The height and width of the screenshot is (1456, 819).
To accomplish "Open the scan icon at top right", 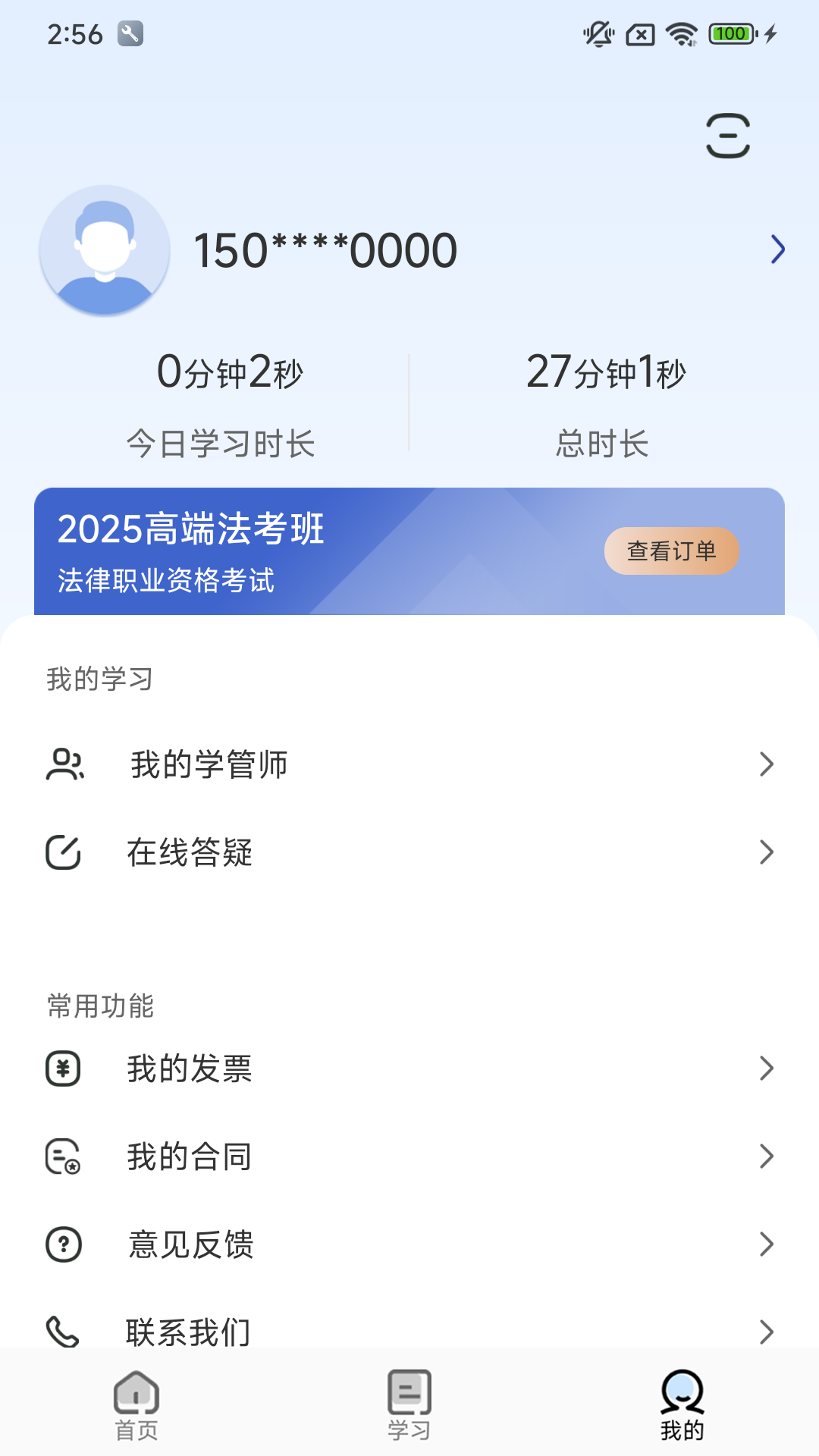I will pyautogui.click(x=728, y=136).
